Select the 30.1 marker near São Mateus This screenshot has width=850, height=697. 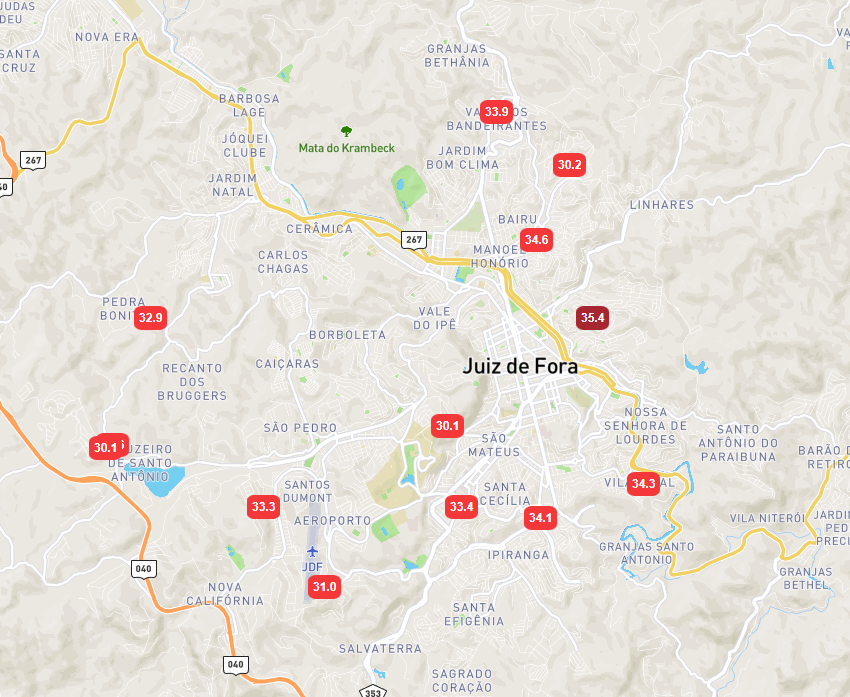click(447, 426)
